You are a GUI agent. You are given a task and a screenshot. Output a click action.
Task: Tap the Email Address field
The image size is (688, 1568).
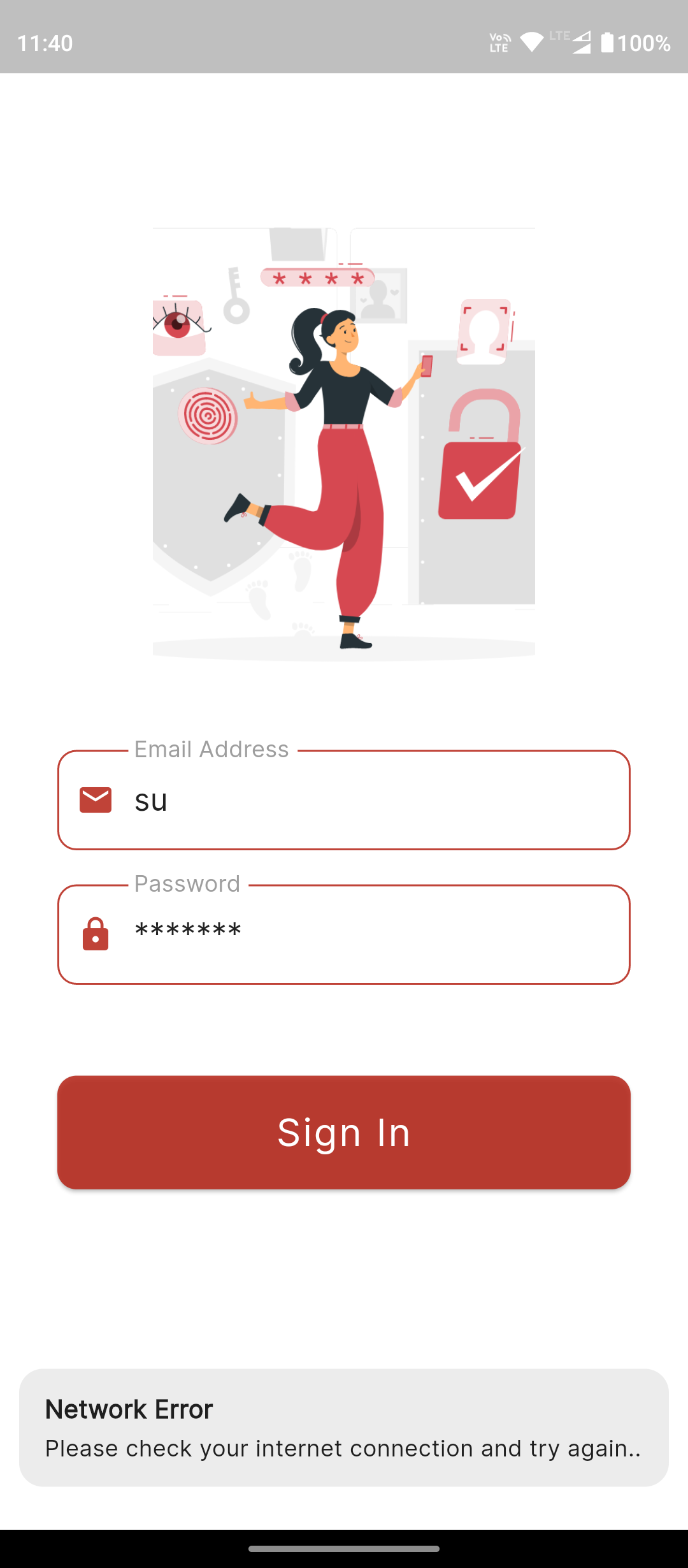point(369,801)
